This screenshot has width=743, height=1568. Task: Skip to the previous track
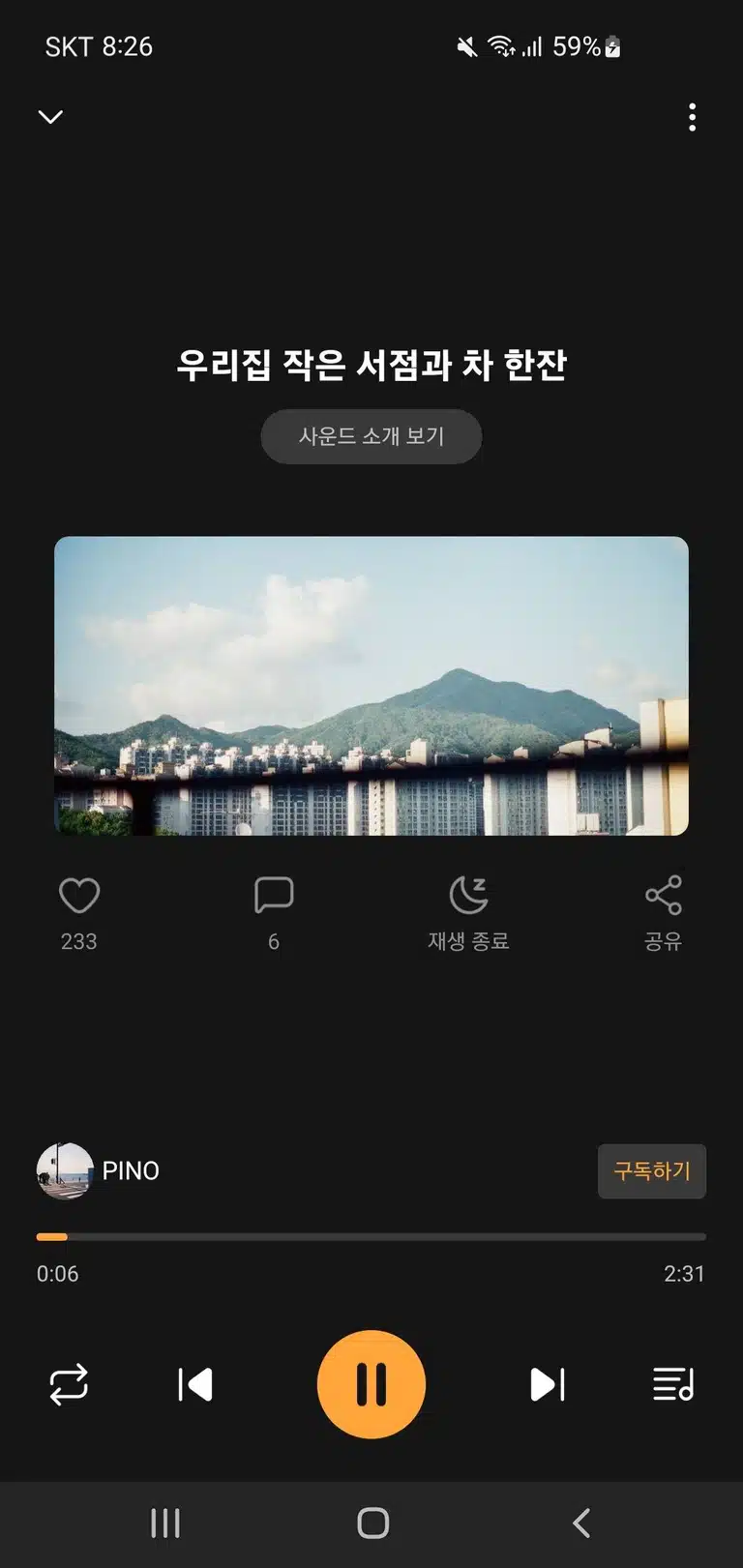195,1384
